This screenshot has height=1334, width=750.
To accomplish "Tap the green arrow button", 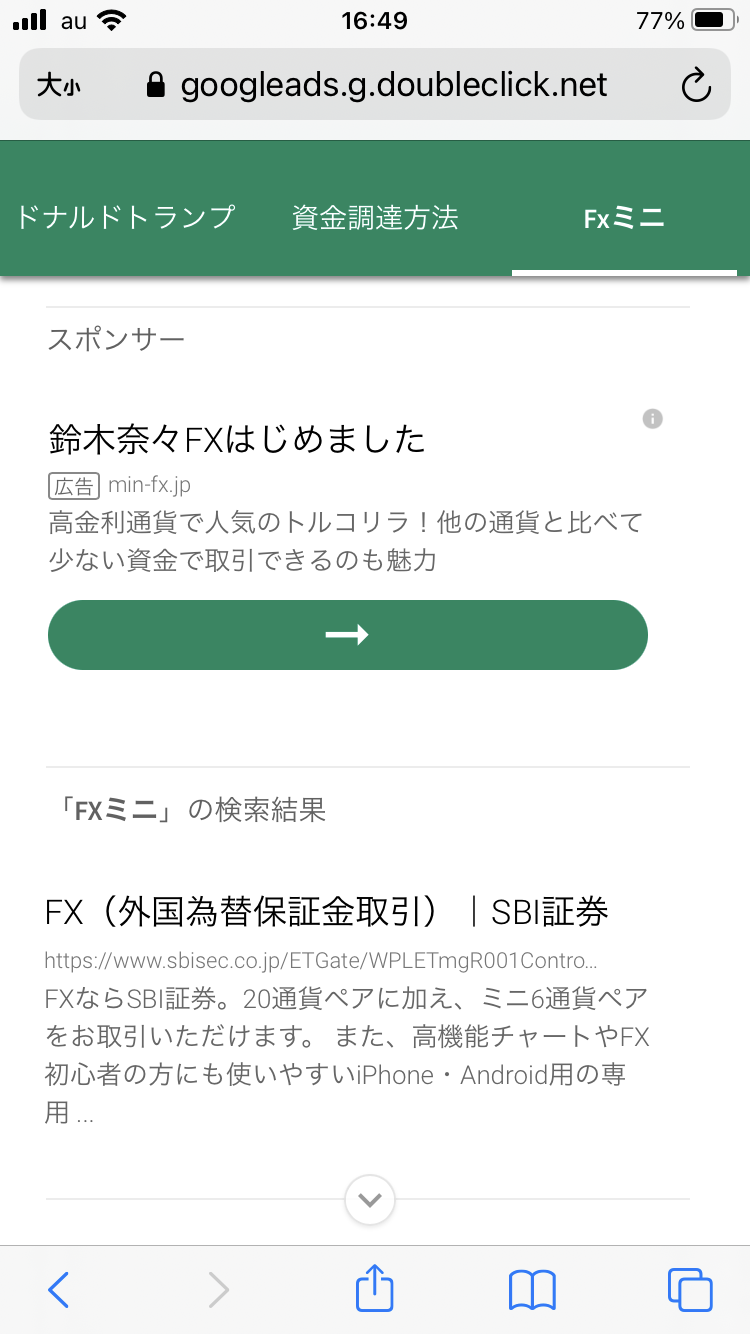I will pos(348,635).
